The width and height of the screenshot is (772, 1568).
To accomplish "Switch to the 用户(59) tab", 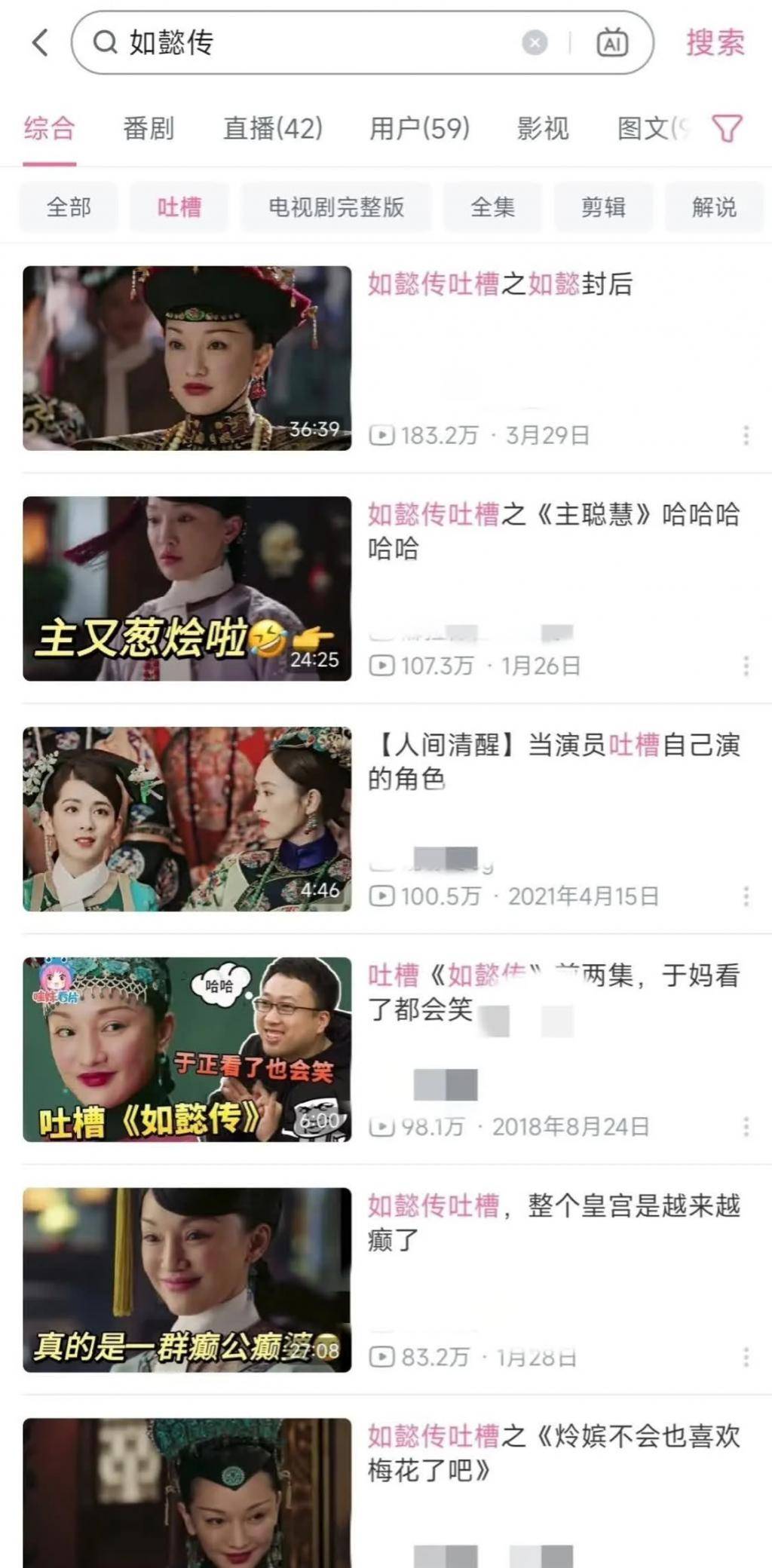I will coord(419,129).
